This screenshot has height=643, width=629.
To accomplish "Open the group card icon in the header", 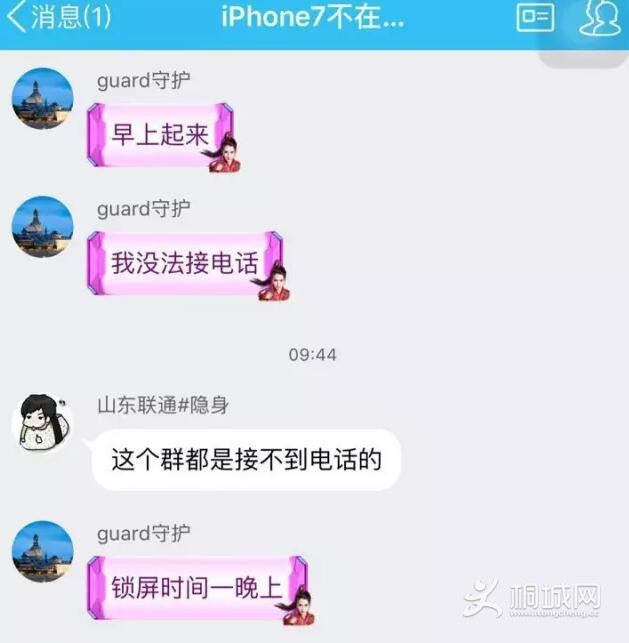I will coord(535,18).
